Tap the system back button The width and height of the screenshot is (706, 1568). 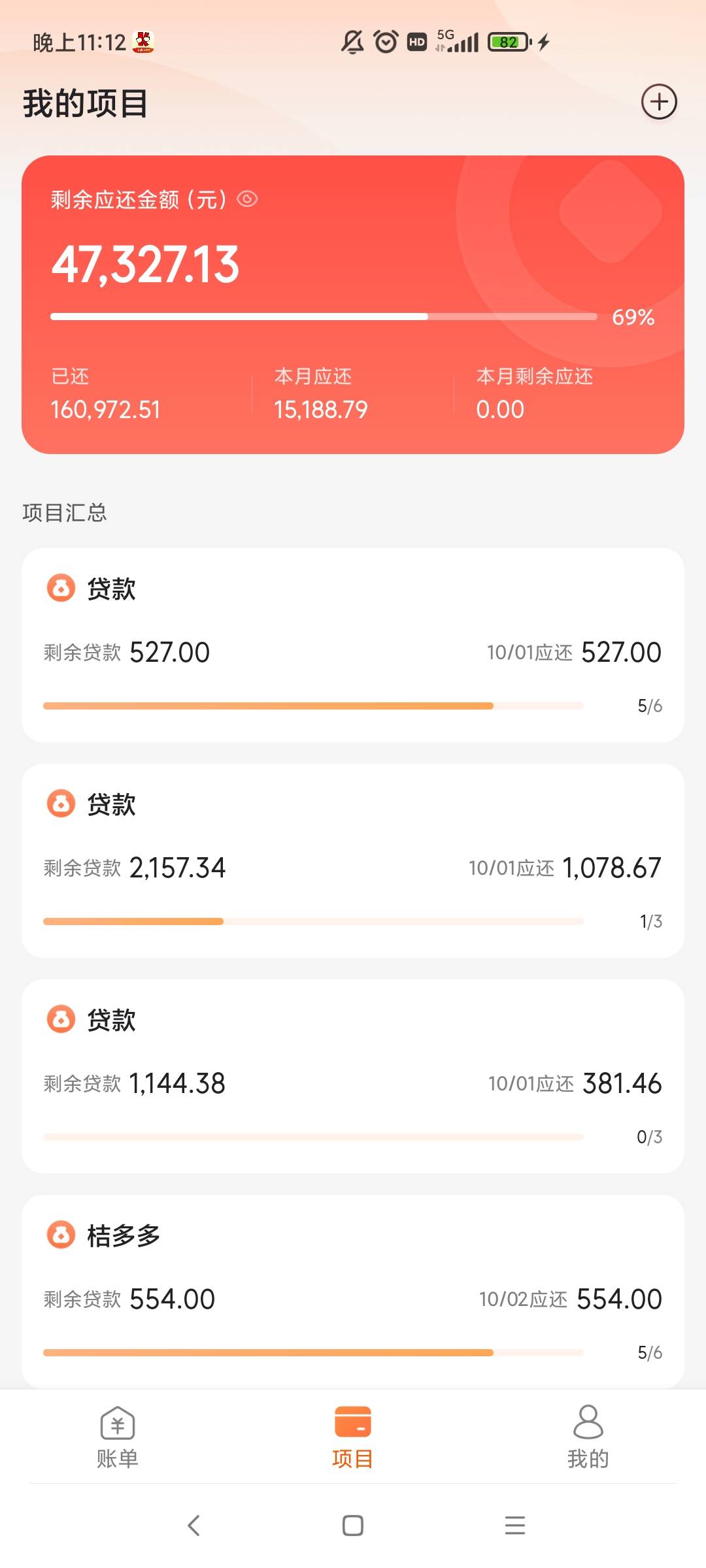(x=193, y=1526)
